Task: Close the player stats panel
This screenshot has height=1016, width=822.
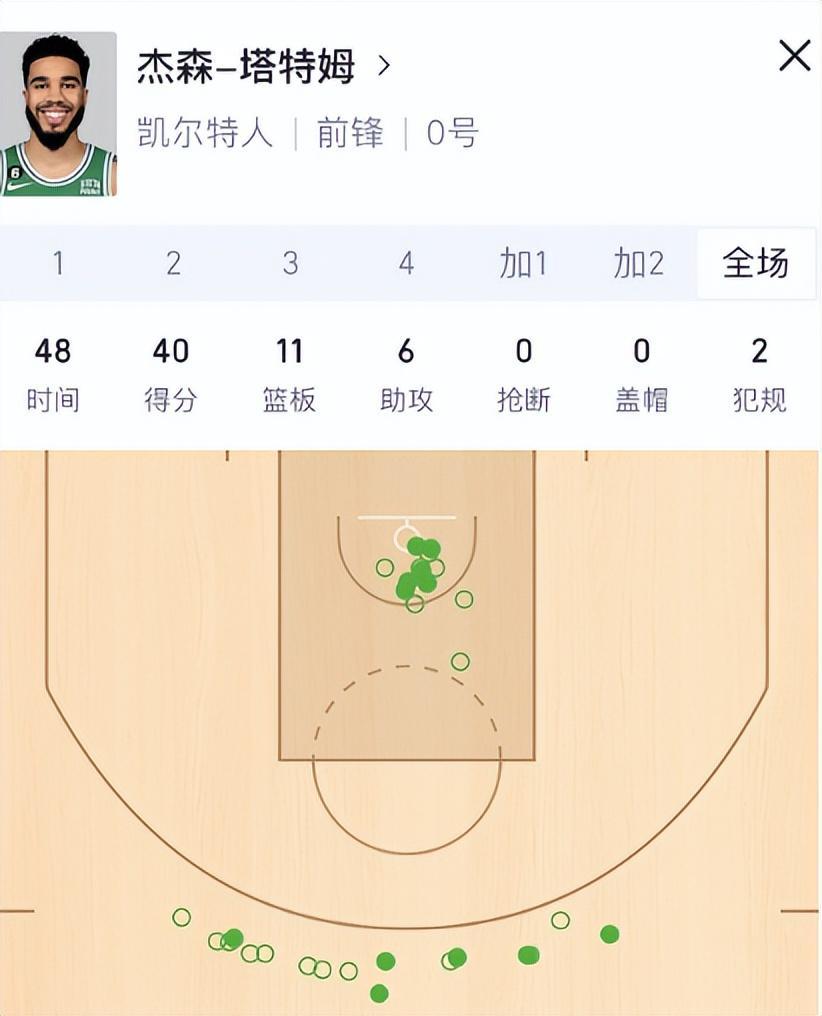Action: click(795, 57)
